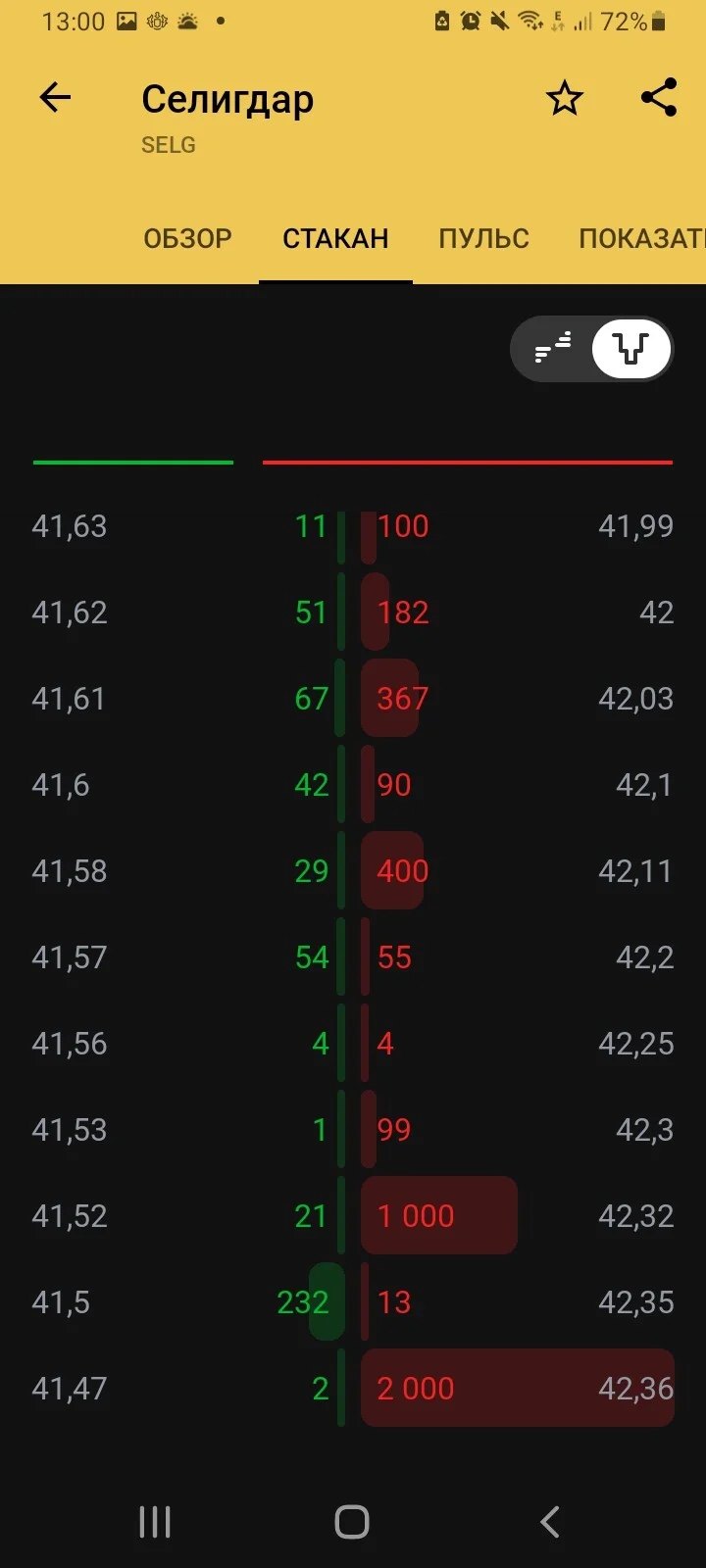Select the СТАКАН tab
706x1568 pixels.
pyautogui.click(x=335, y=238)
